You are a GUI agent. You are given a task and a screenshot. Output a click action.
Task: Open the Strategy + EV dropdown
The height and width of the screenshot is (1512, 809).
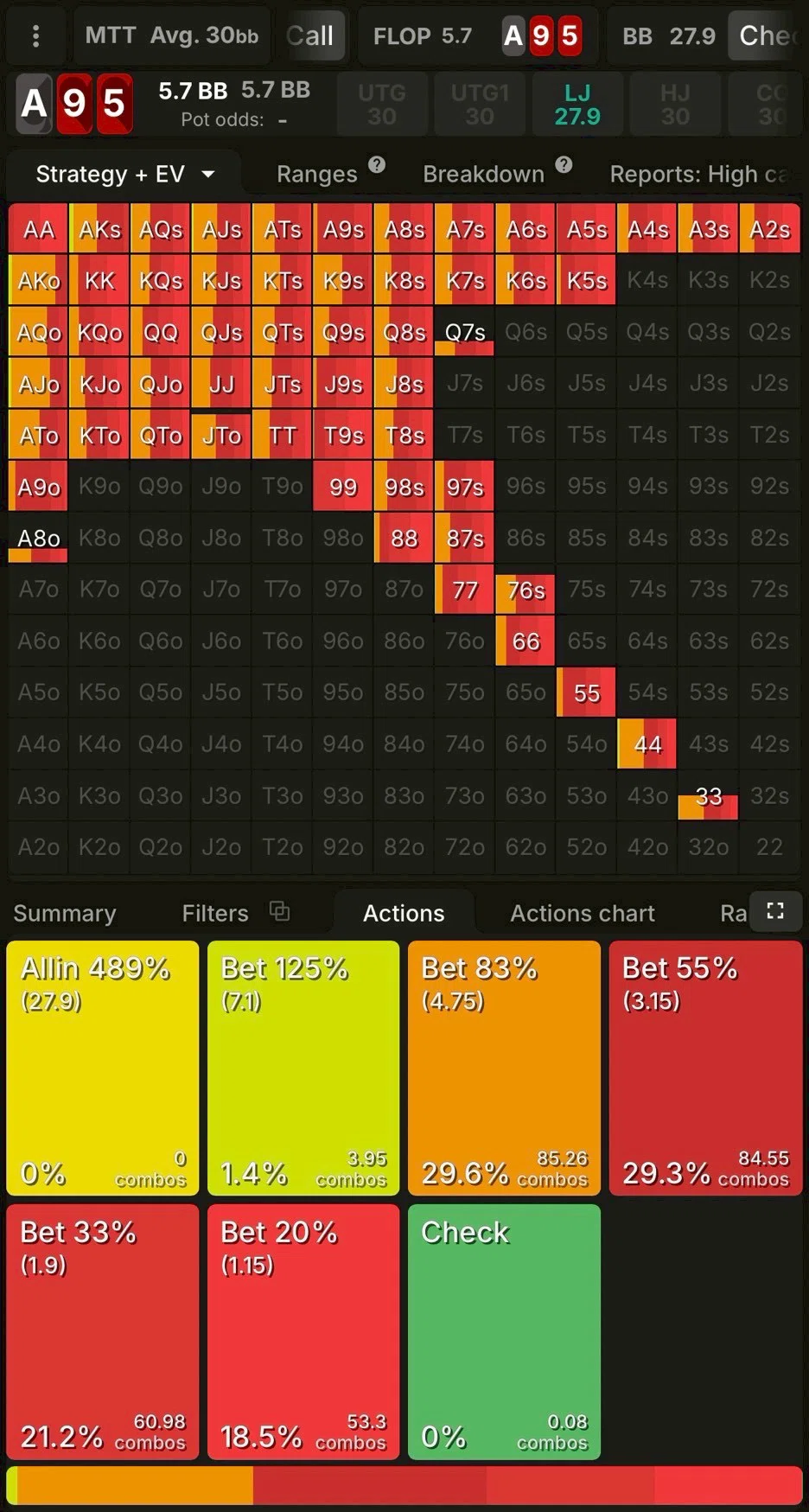[124, 174]
